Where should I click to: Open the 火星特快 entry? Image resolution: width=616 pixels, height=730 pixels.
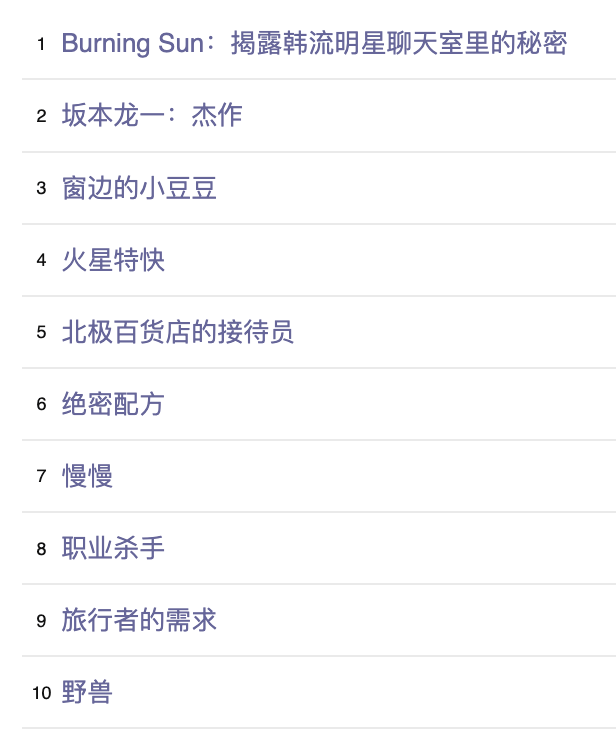113,260
